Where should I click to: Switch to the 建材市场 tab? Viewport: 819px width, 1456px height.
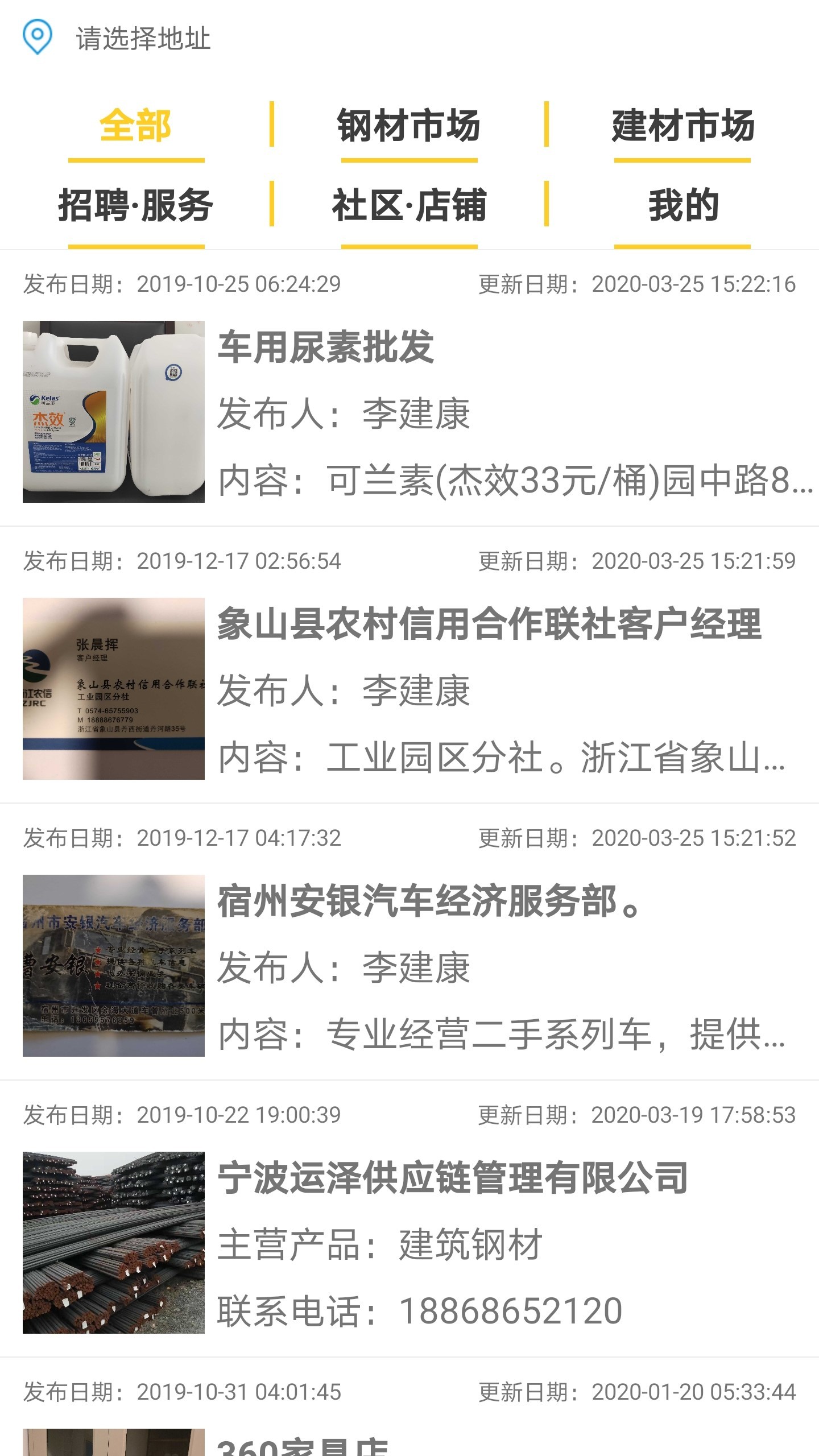pos(682,126)
